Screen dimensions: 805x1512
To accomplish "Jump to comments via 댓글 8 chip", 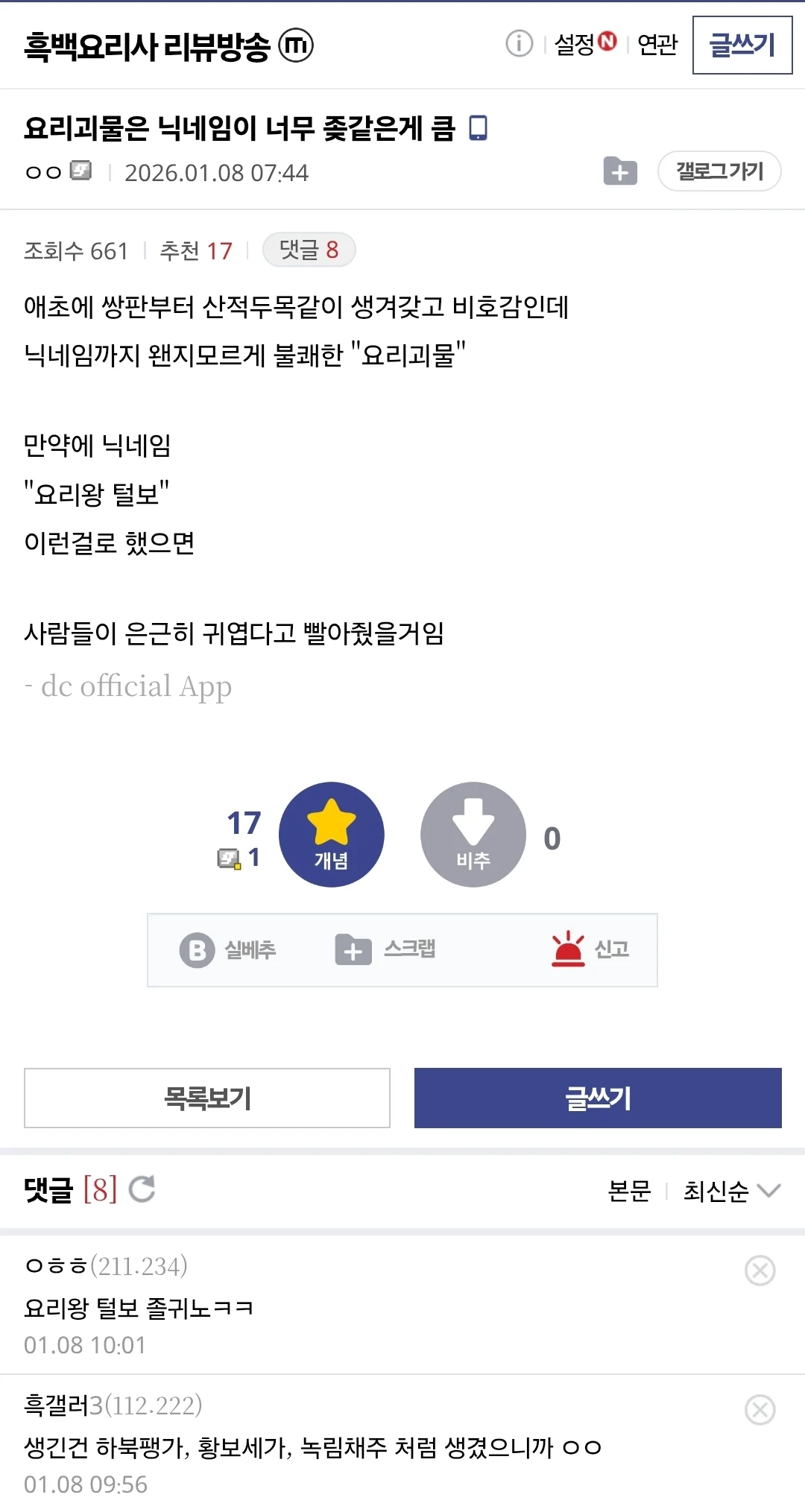I will (309, 250).
